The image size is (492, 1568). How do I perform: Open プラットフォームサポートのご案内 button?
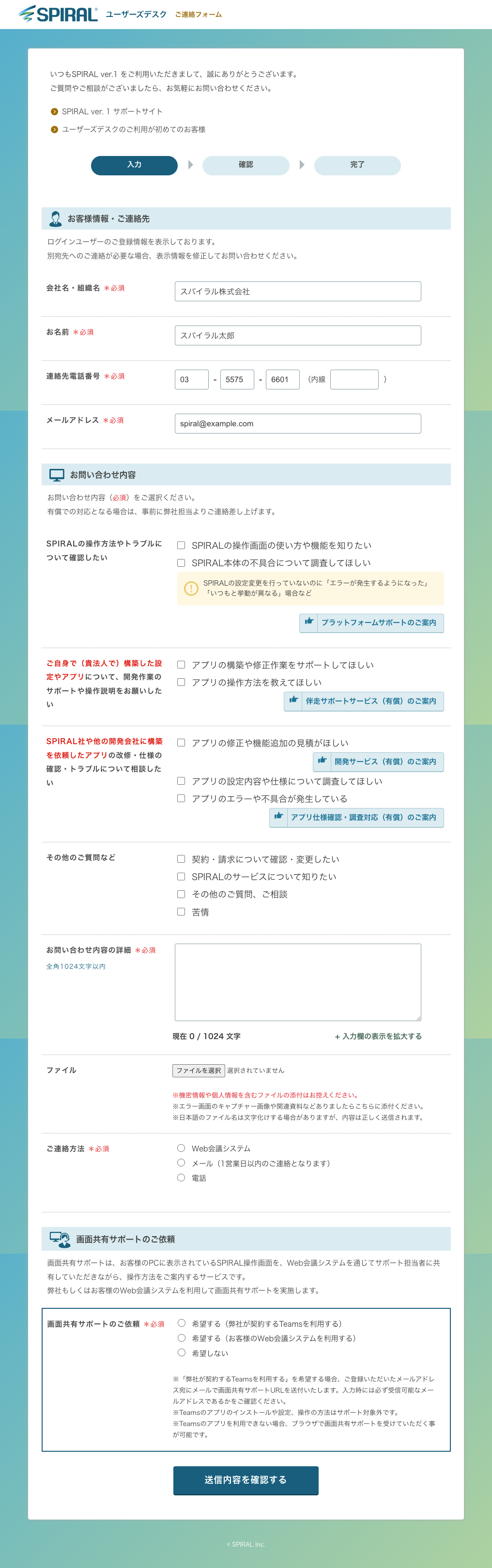coord(371,623)
